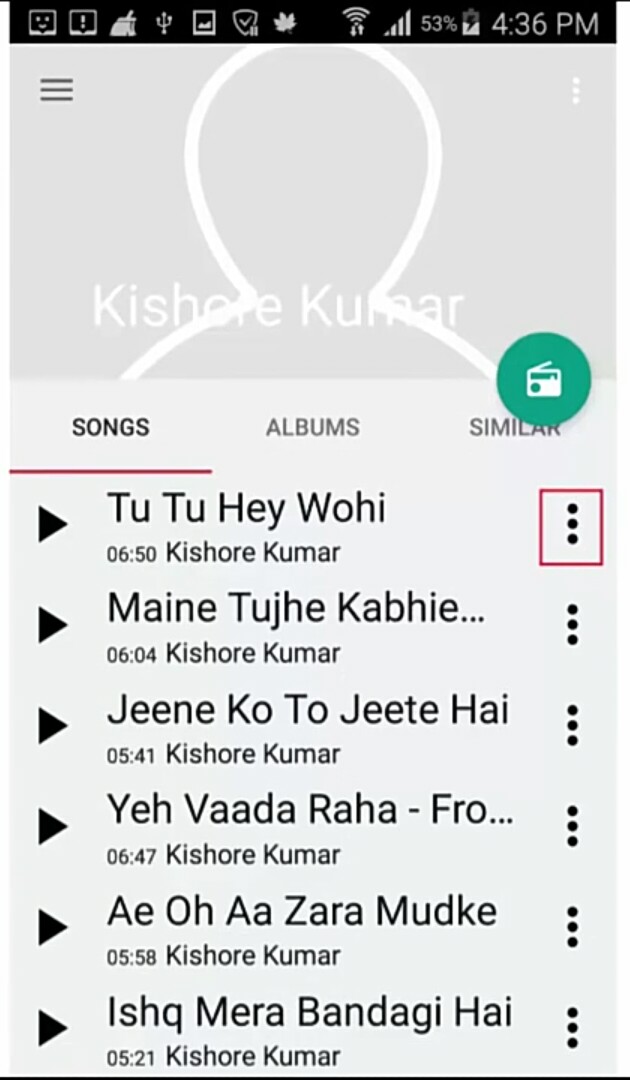Image resolution: width=630 pixels, height=1080 pixels.
Task: Start artist radio with green button
Action: tap(544, 380)
